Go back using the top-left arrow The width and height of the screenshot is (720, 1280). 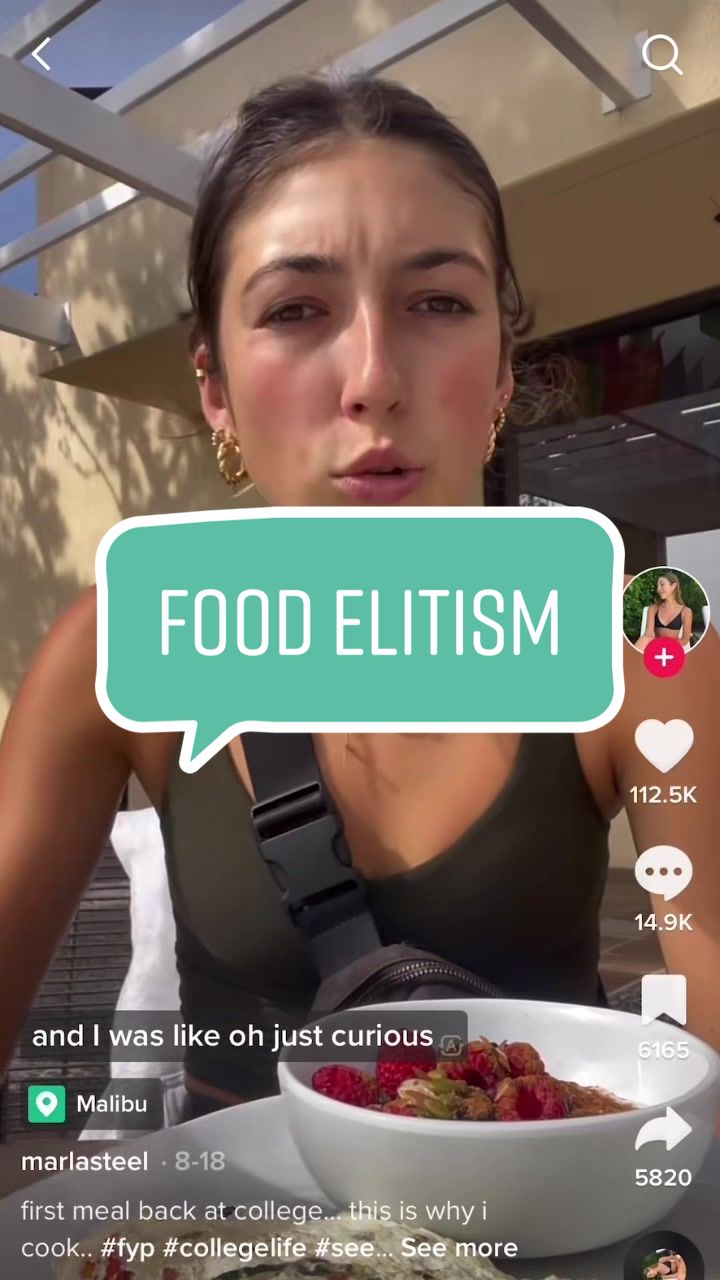coord(41,55)
